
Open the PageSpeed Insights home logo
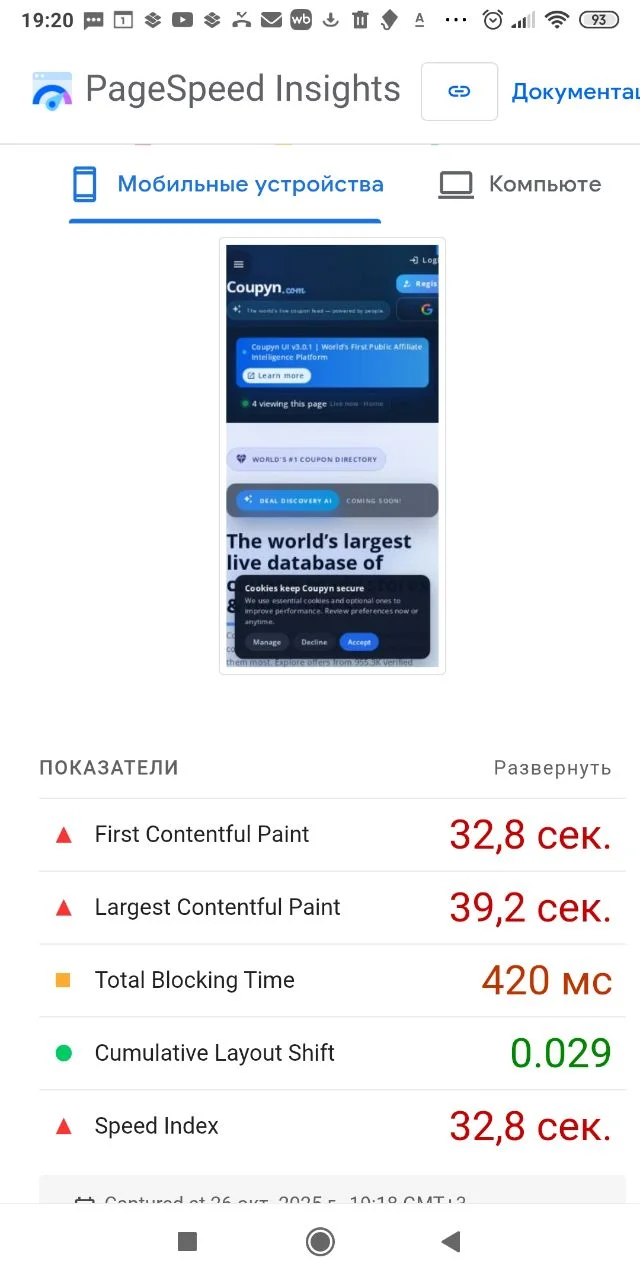click(x=216, y=90)
